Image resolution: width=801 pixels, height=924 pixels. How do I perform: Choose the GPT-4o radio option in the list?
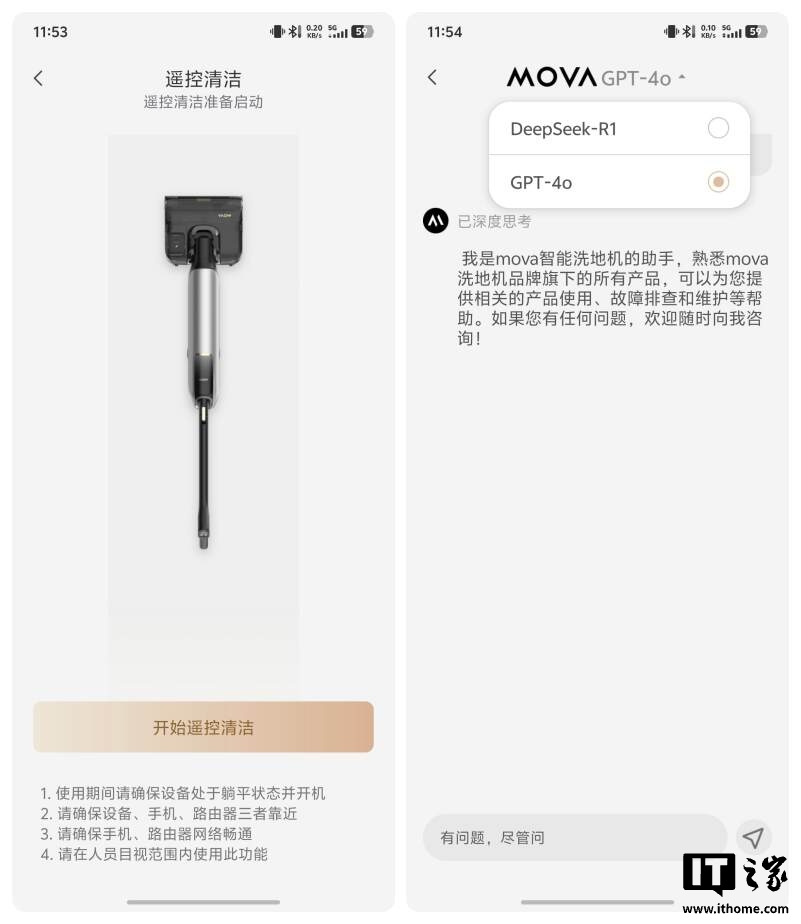pos(718,182)
